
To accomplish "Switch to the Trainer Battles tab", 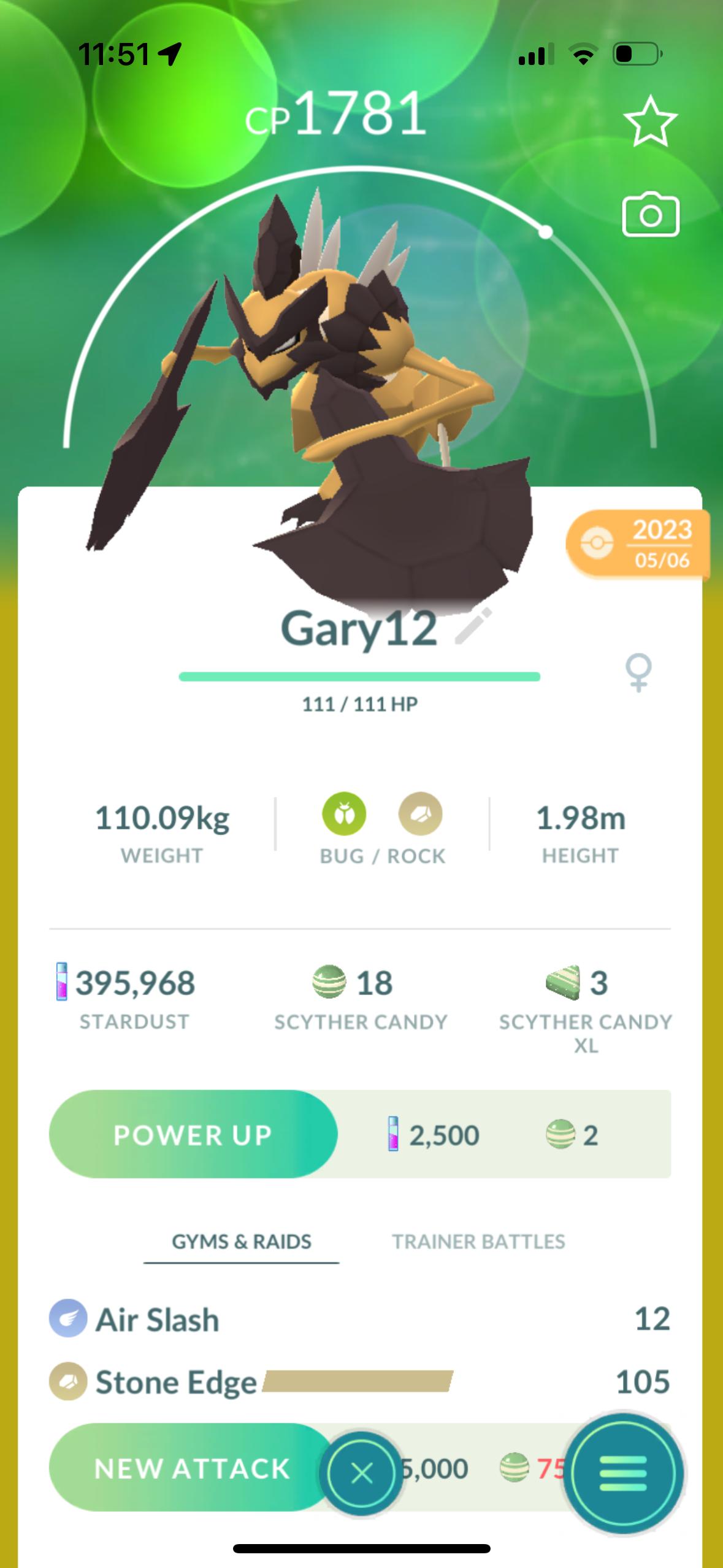I will pyautogui.click(x=478, y=1242).
